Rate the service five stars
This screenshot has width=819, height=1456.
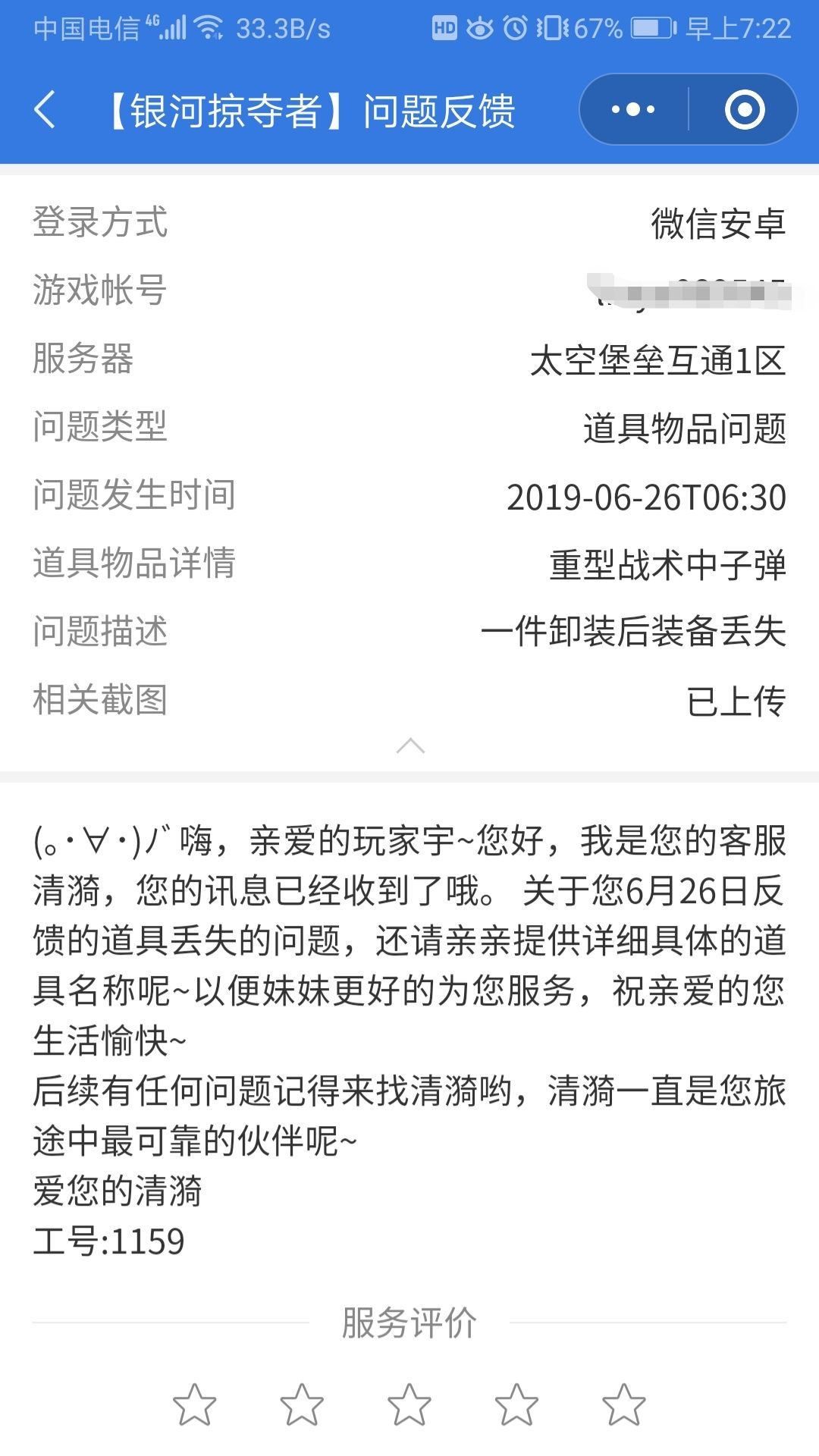[624, 1404]
